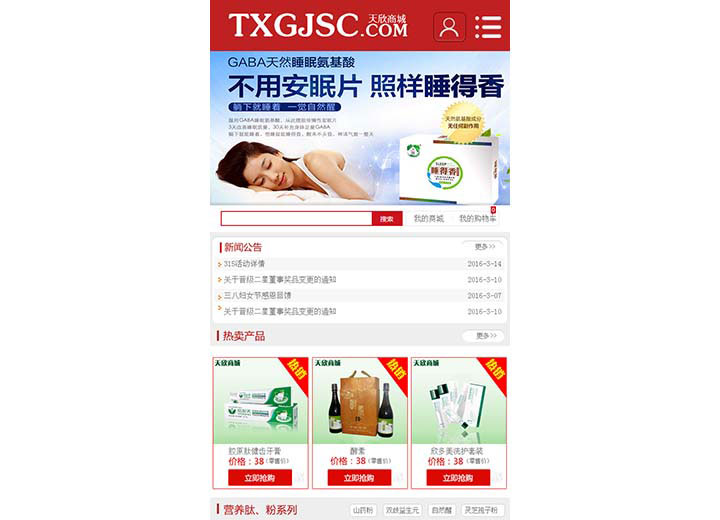Viewport: 720px width, 520px height.
Task: Tap 立即抢购 for 酵素
Action: 360,478
